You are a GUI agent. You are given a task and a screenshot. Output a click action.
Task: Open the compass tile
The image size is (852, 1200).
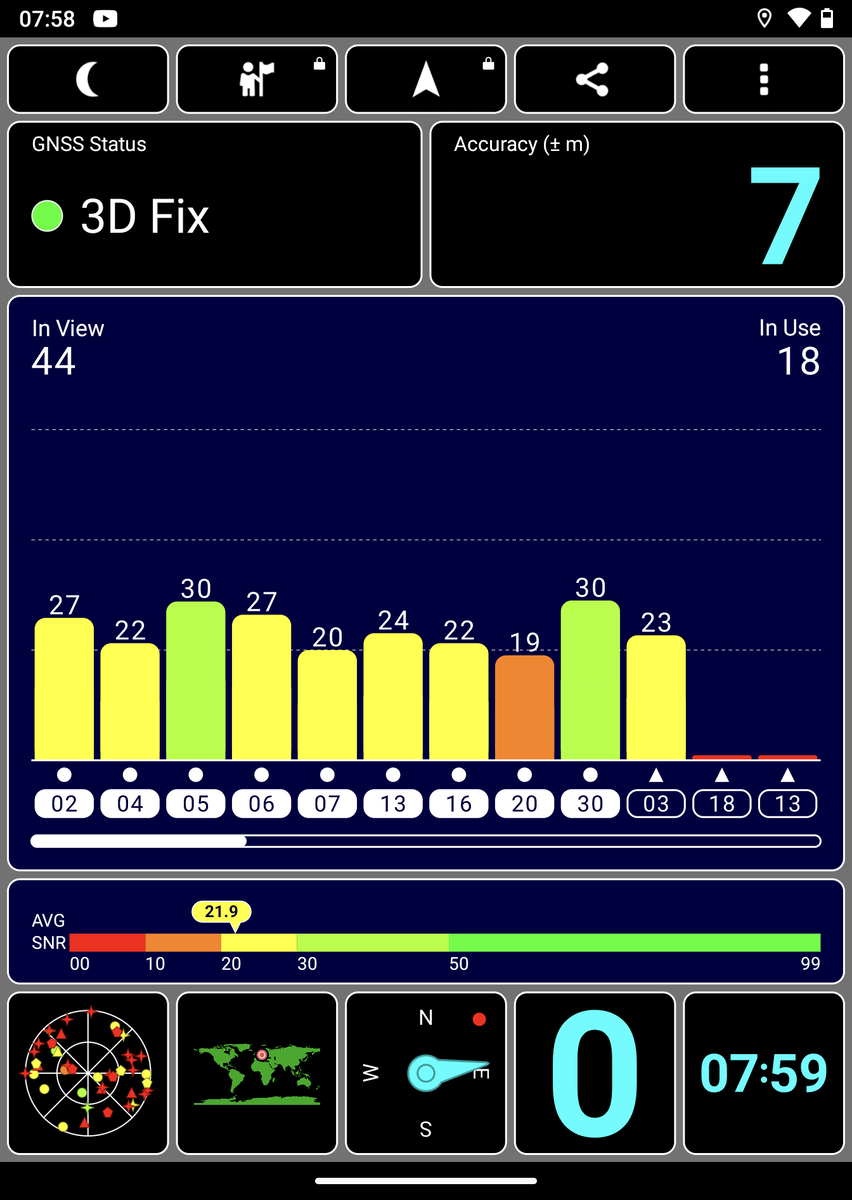click(426, 1073)
